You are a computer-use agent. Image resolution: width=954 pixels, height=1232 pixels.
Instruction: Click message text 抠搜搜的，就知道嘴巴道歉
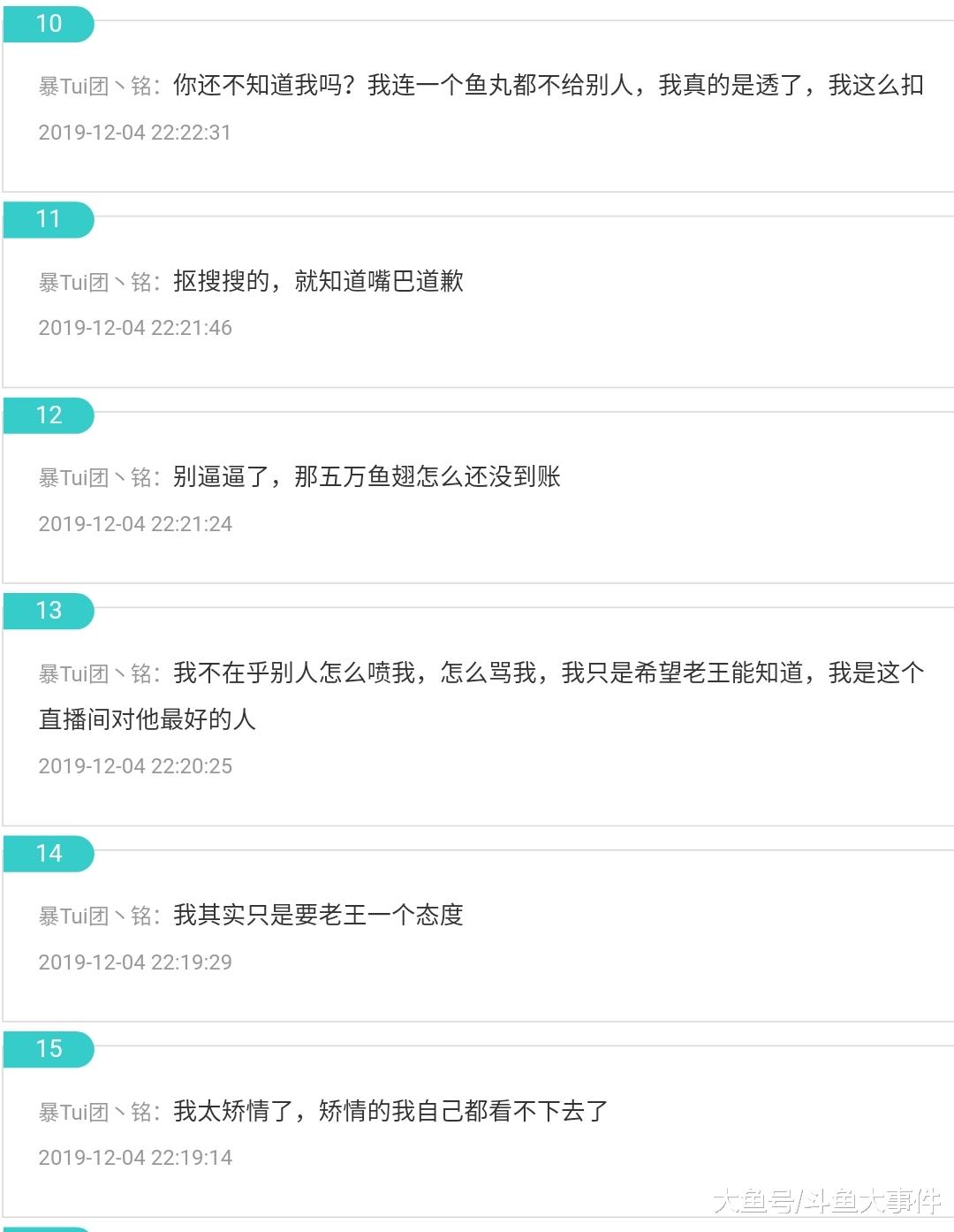point(318,281)
